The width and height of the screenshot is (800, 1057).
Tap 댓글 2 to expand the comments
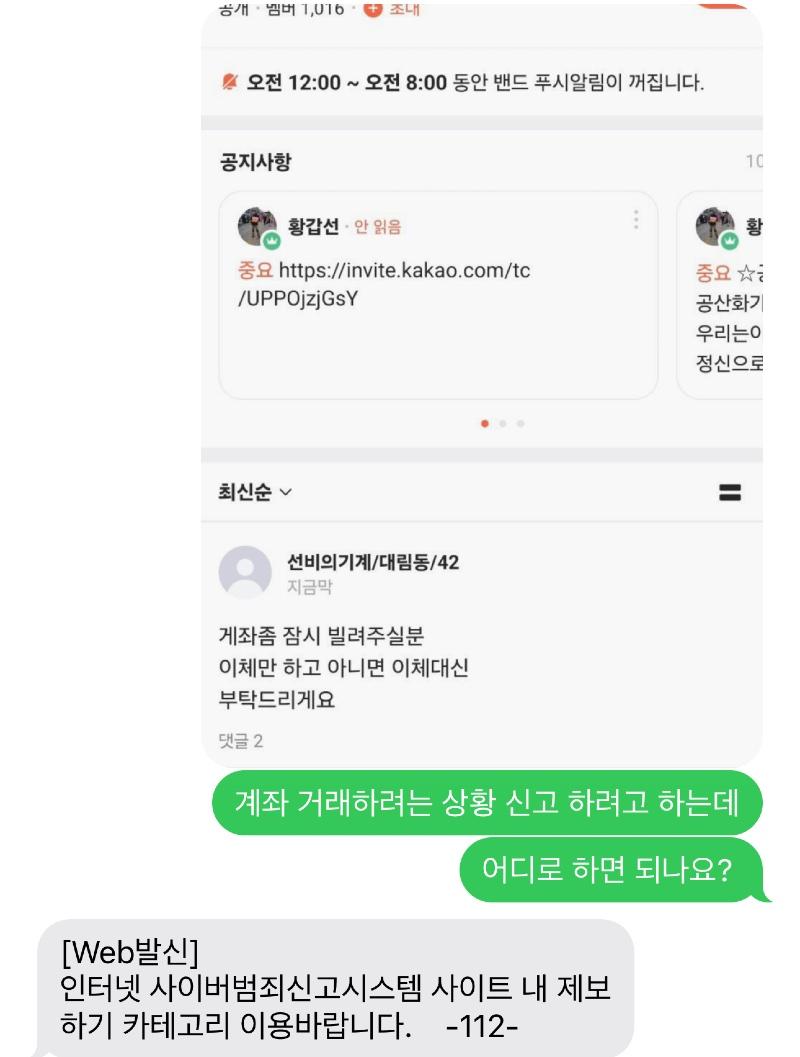(238, 743)
